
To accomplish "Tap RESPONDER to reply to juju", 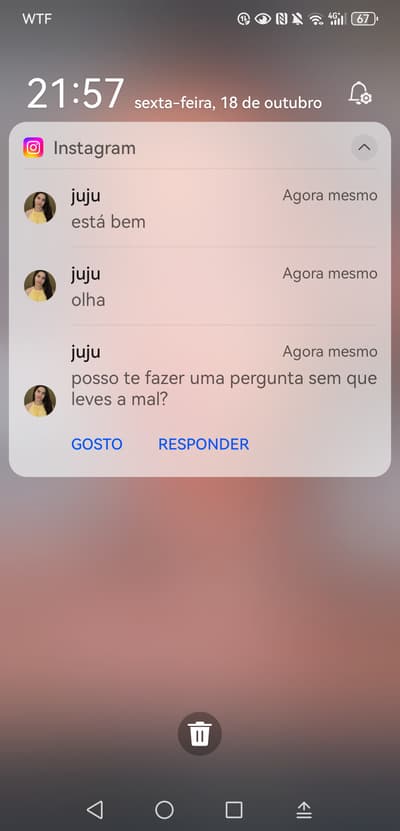I will (203, 444).
